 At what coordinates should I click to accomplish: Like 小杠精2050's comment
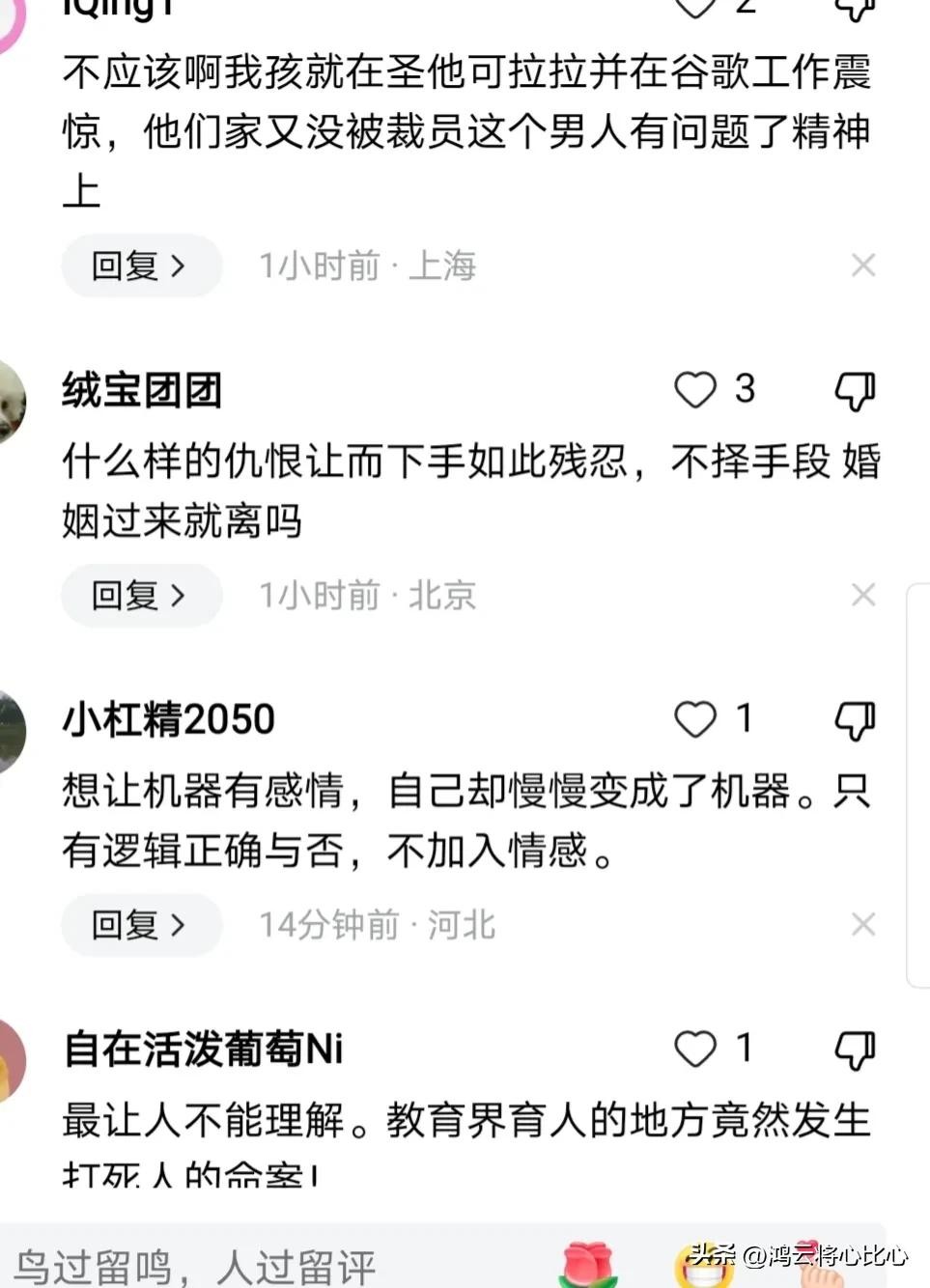click(695, 719)
